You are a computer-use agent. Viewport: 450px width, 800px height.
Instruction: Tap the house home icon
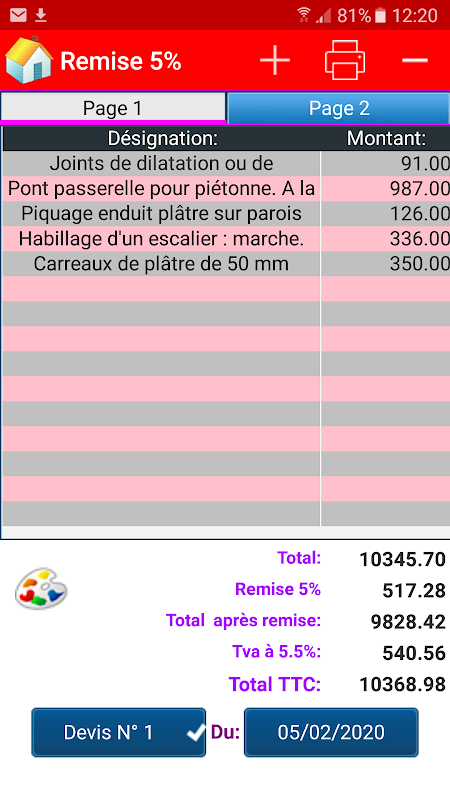[x=29, y=61]
